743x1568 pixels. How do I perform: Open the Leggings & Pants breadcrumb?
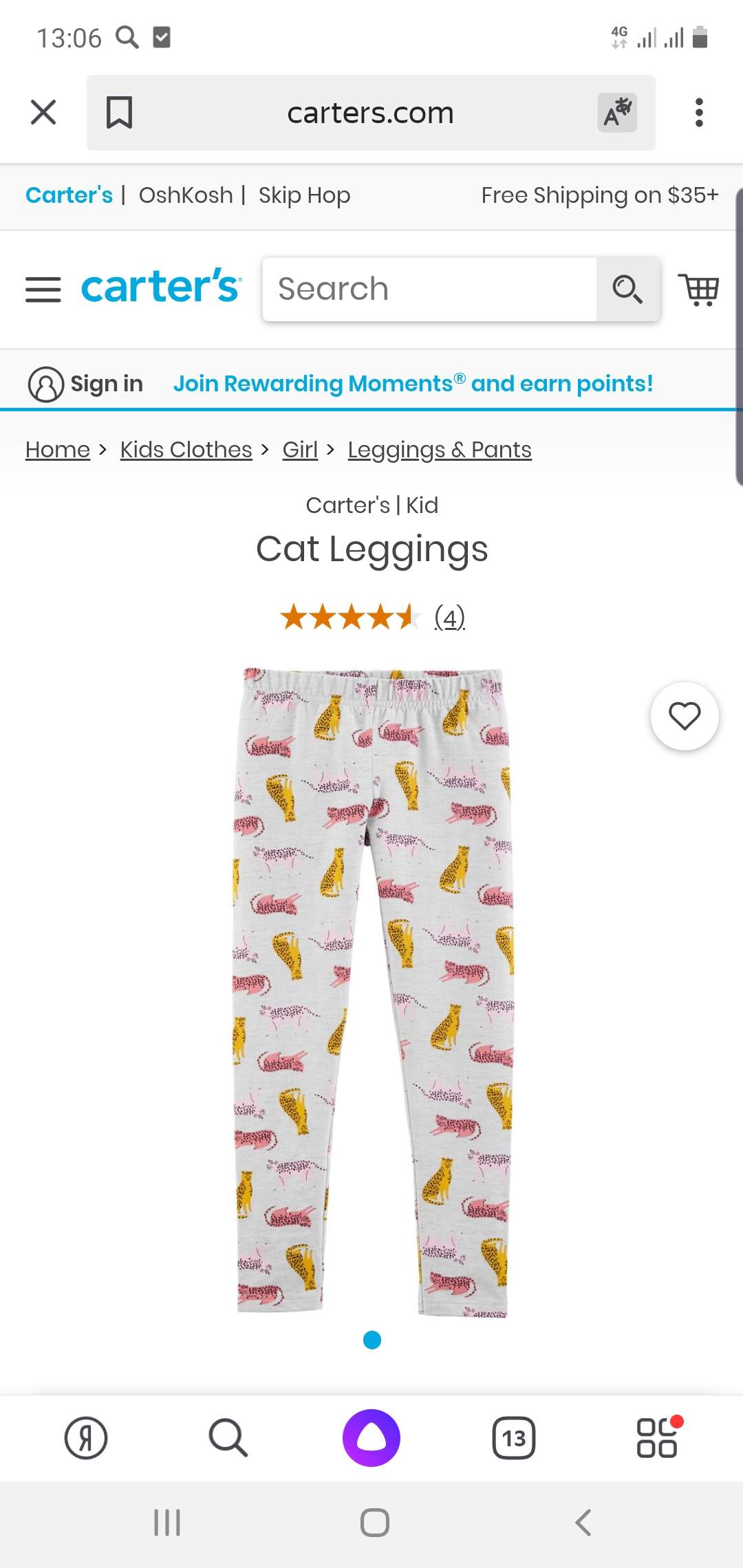pos(440,450)
